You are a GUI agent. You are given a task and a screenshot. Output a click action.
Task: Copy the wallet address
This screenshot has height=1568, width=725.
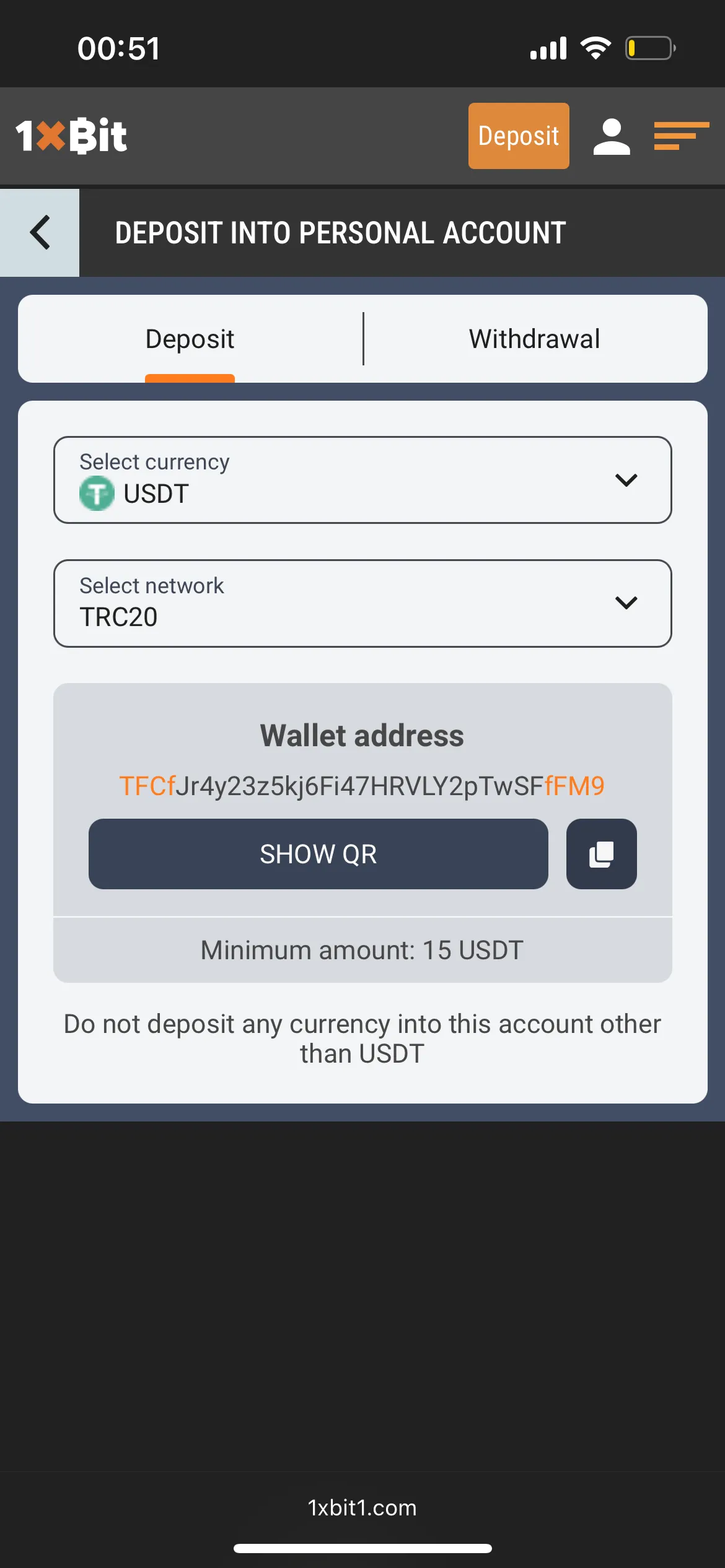point(601,854)
